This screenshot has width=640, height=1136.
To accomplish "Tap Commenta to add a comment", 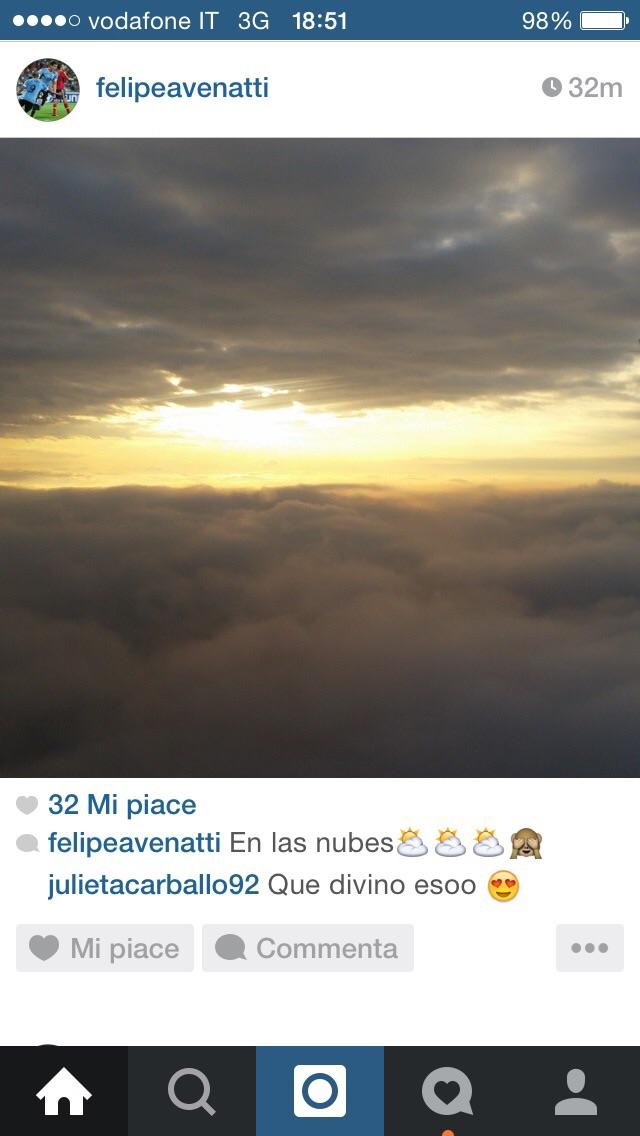I will pyautogui.click(x=308, y=948).
